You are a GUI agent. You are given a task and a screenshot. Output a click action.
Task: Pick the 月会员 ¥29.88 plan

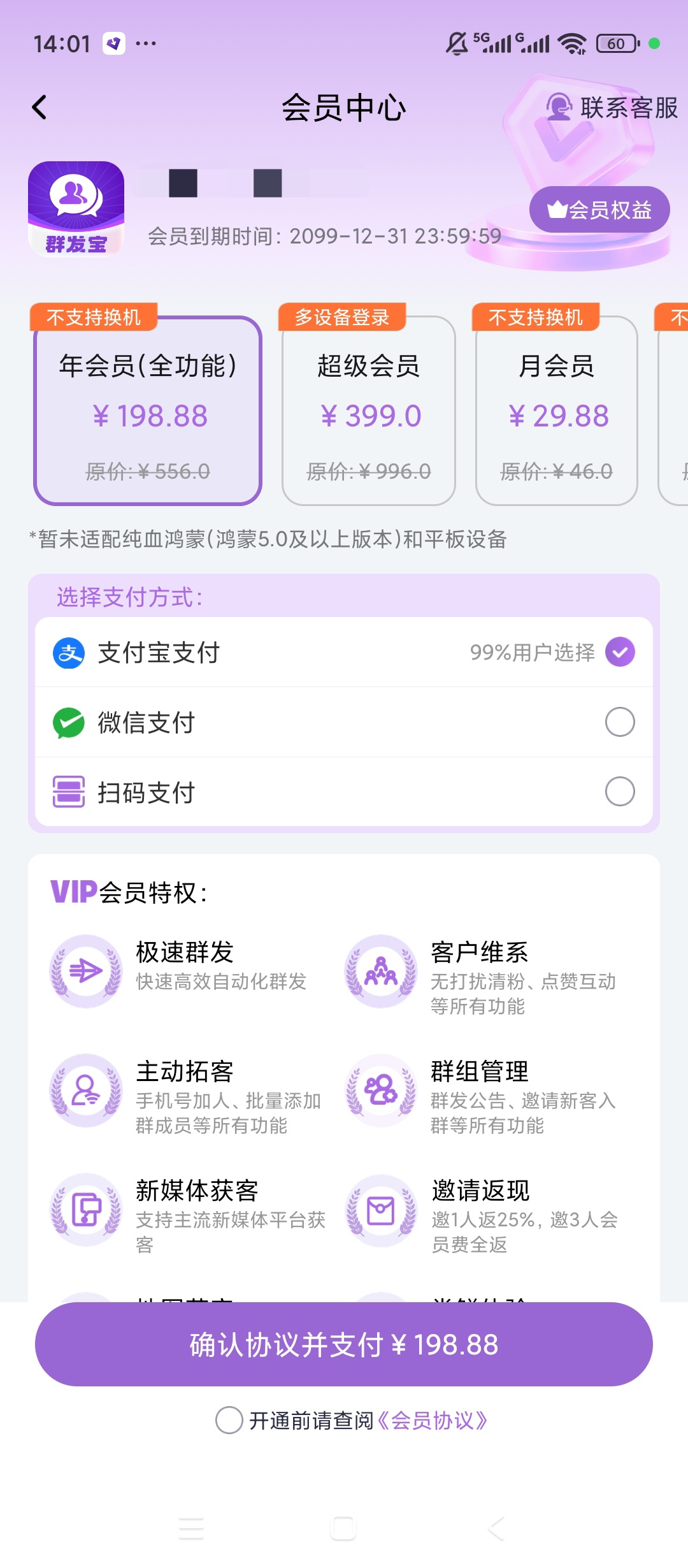557,410
